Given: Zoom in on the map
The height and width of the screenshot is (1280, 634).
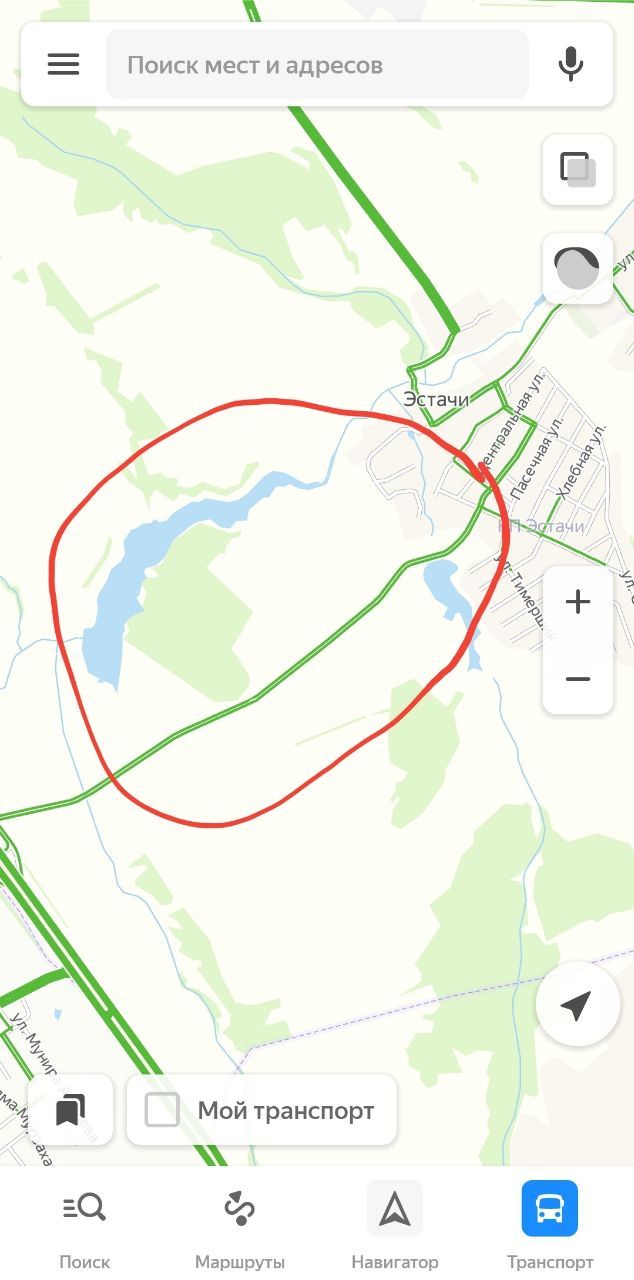Looking at the screenshot, I should pyautogui.click(x=577, y=602).
